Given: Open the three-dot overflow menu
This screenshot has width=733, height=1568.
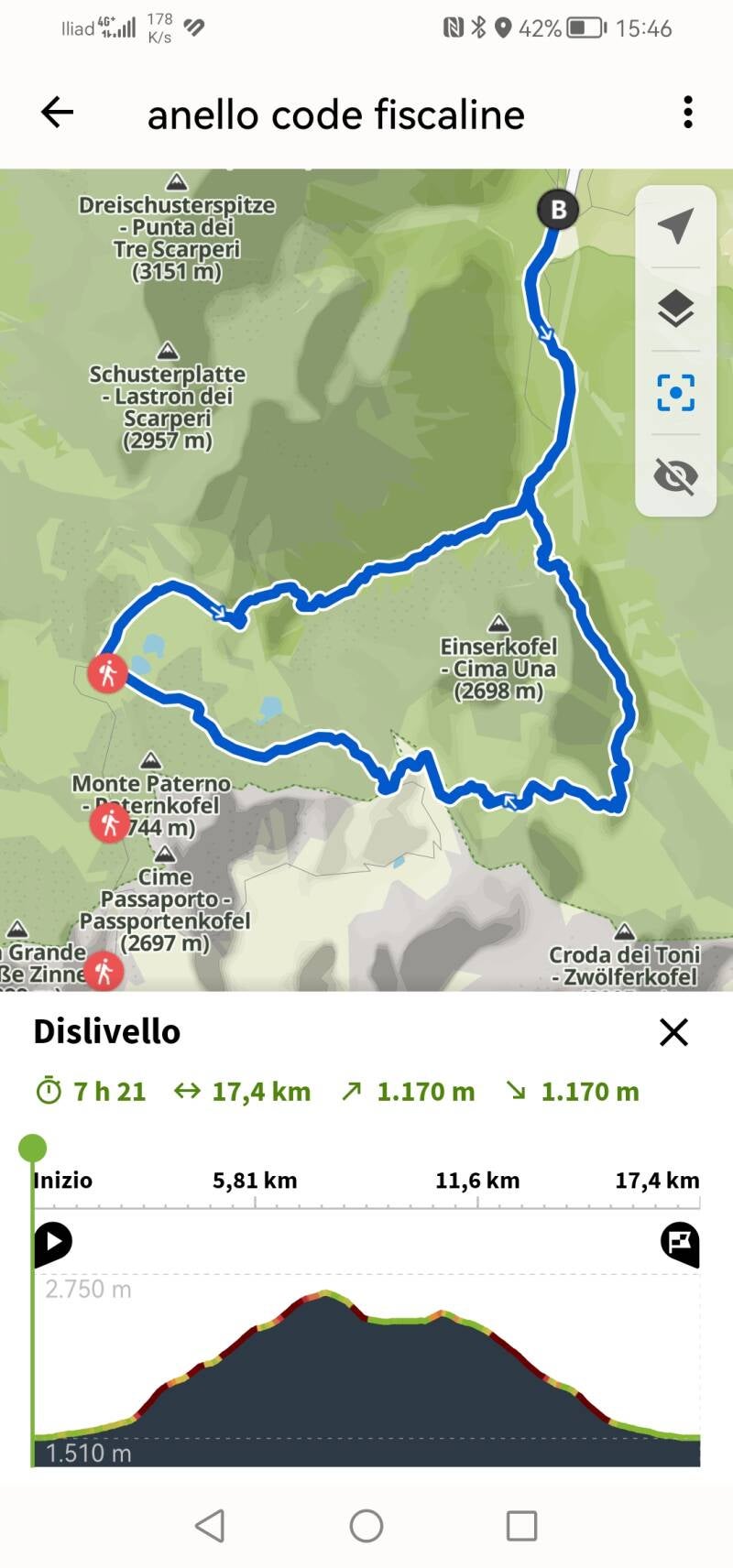Looking at the screenshot, I should click(688, 113).
